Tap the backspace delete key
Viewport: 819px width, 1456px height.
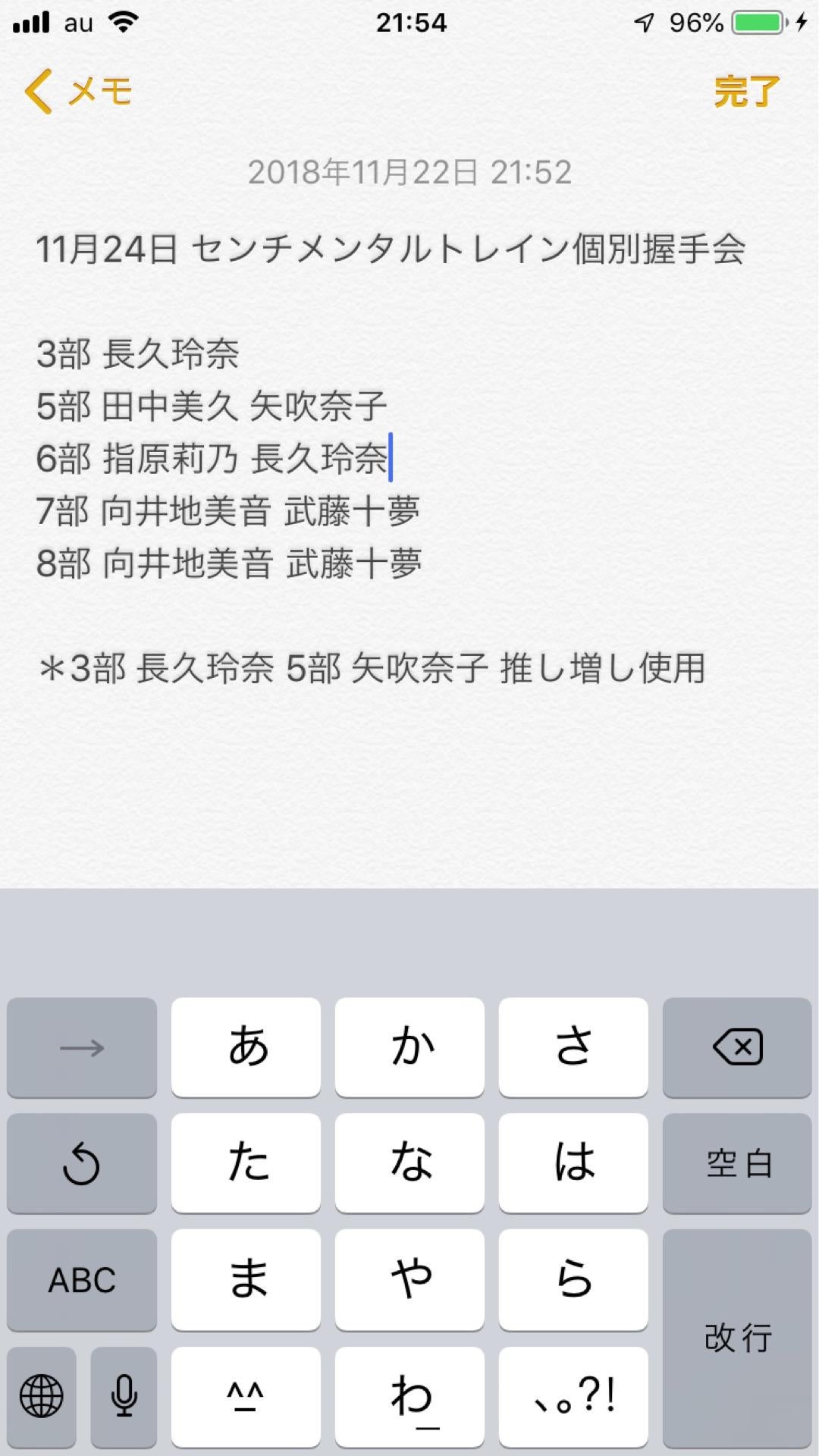point(736,1048)
